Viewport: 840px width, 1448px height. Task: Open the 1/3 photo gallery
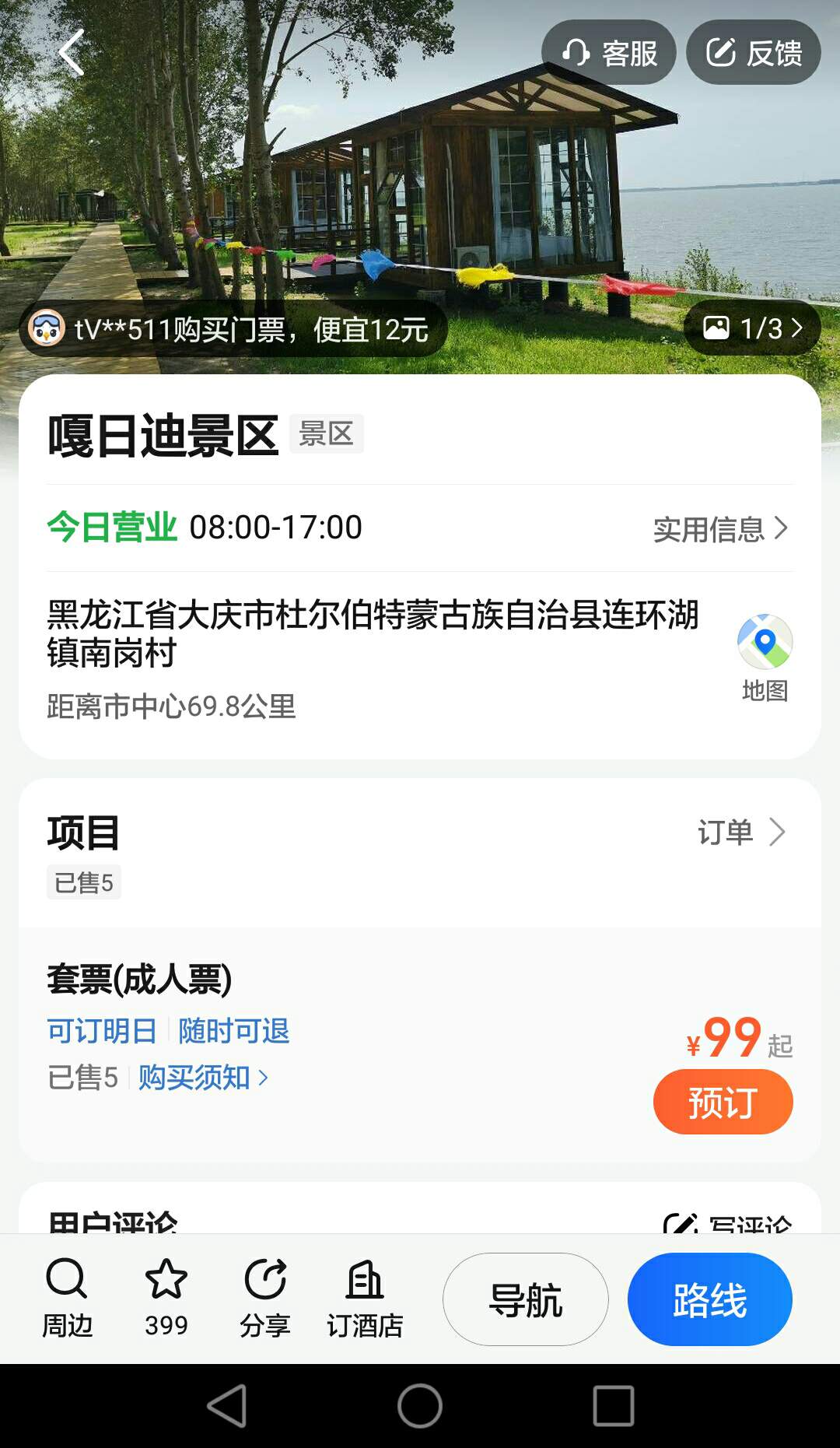[x=752, y=328]
